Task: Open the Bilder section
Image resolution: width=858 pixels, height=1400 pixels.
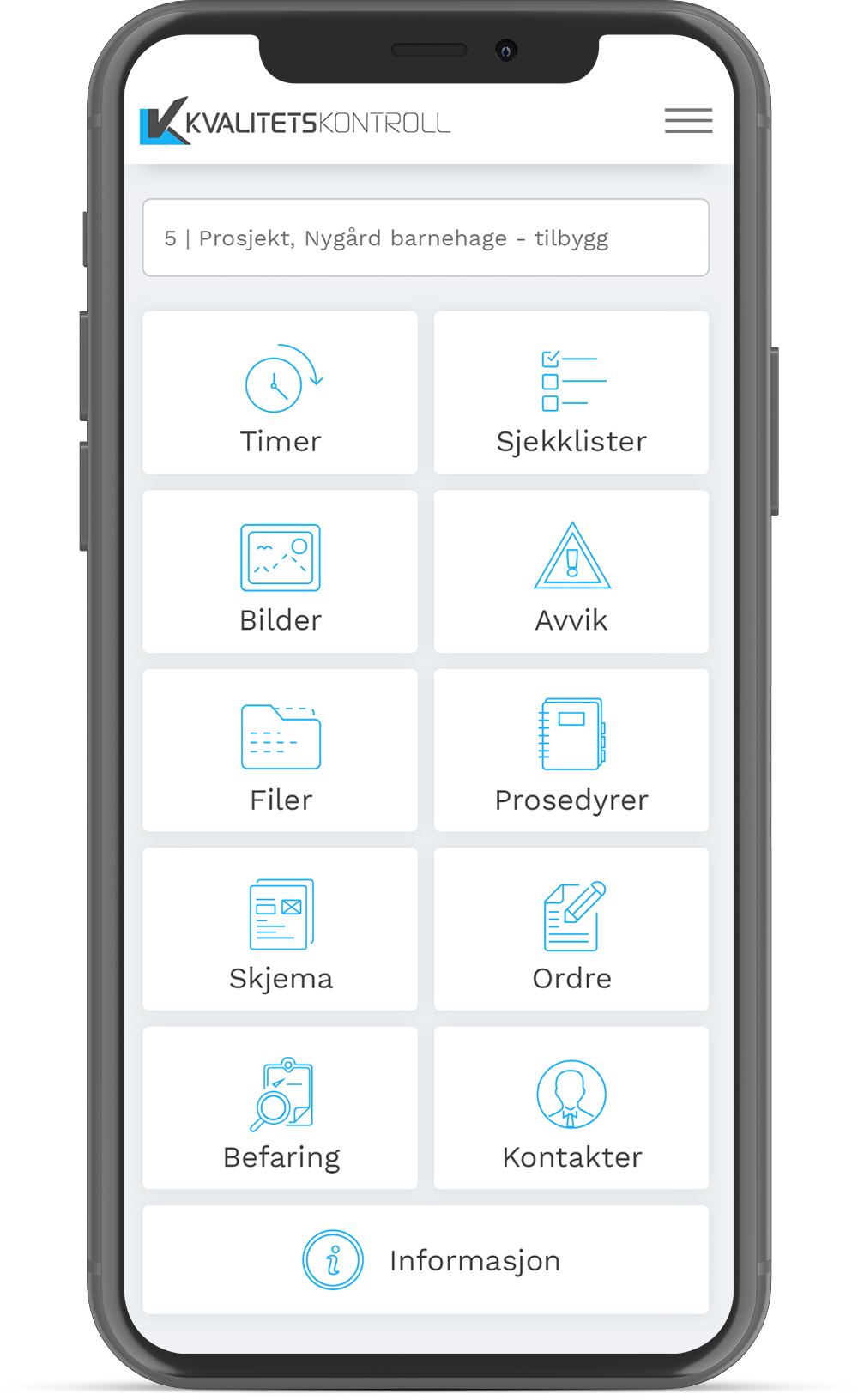Action: click(281, 571)
